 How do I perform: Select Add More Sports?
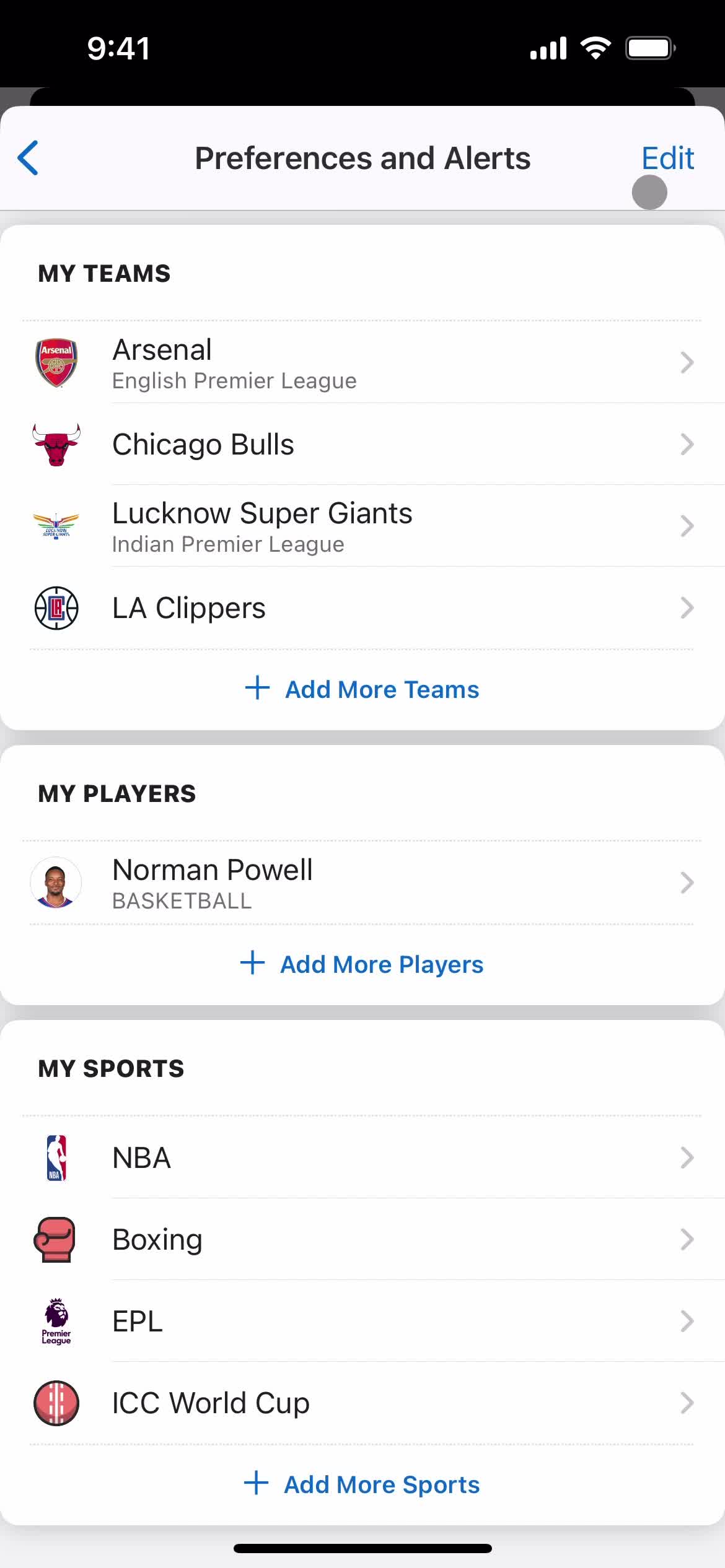coord(362,1483)
